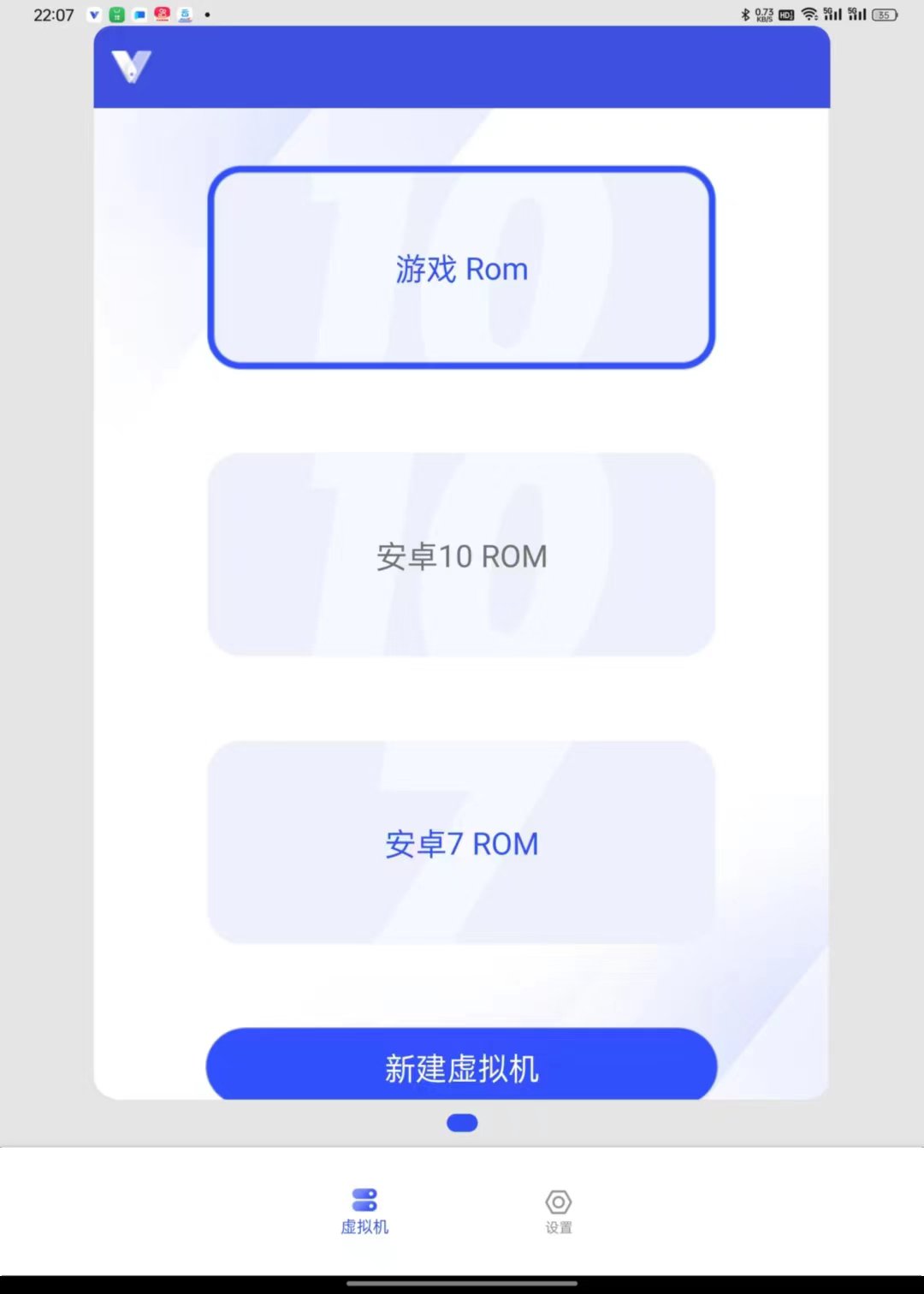This screenshot has width=924, height=1294.
Task: Select the 安卓7 ROM card
Action: [461, 844]
